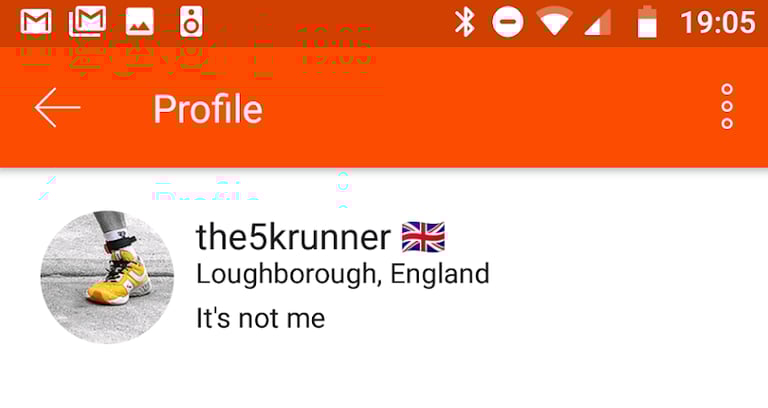768x408 pixels.
Task: View the5krunner's profile picture
Action: click(107, 277)
